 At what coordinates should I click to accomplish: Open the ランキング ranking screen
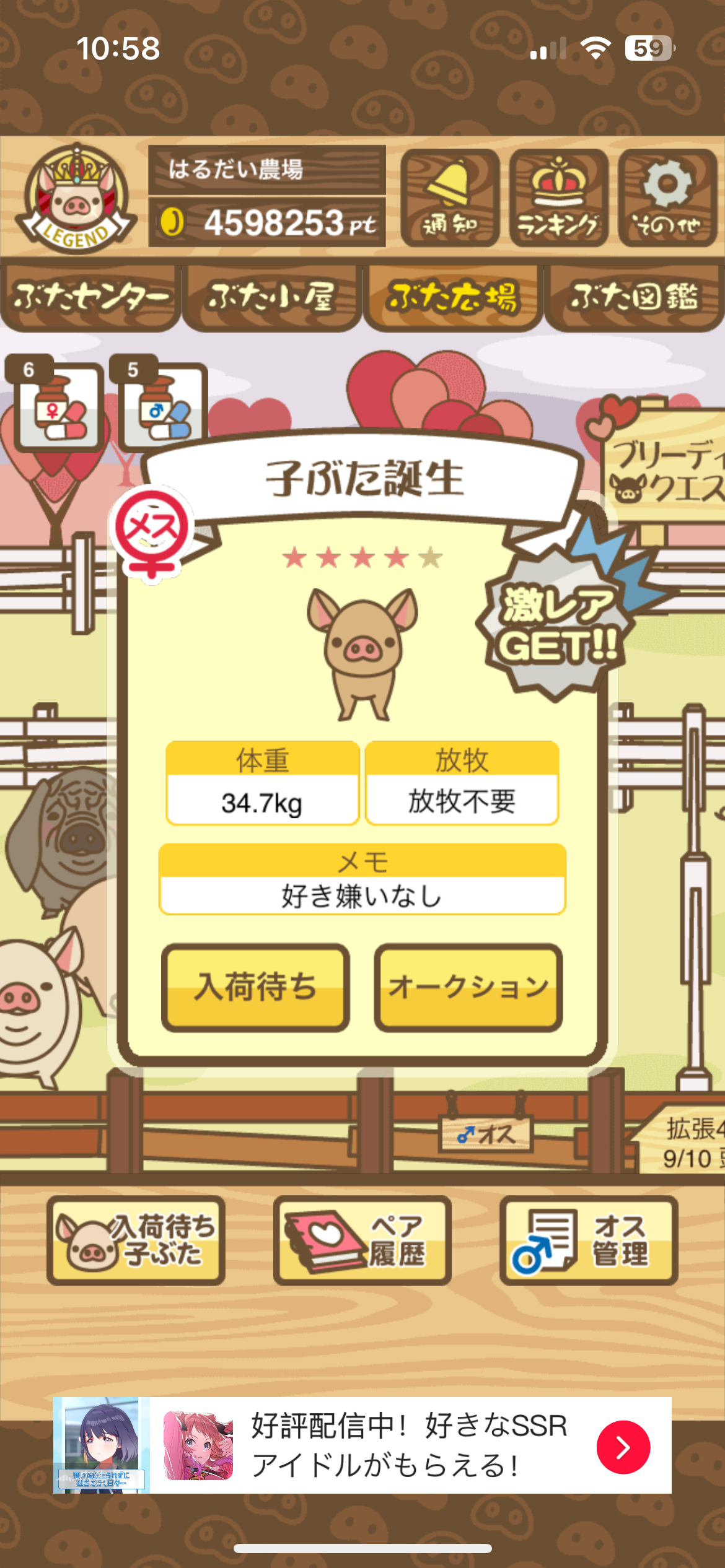(558, 198)
